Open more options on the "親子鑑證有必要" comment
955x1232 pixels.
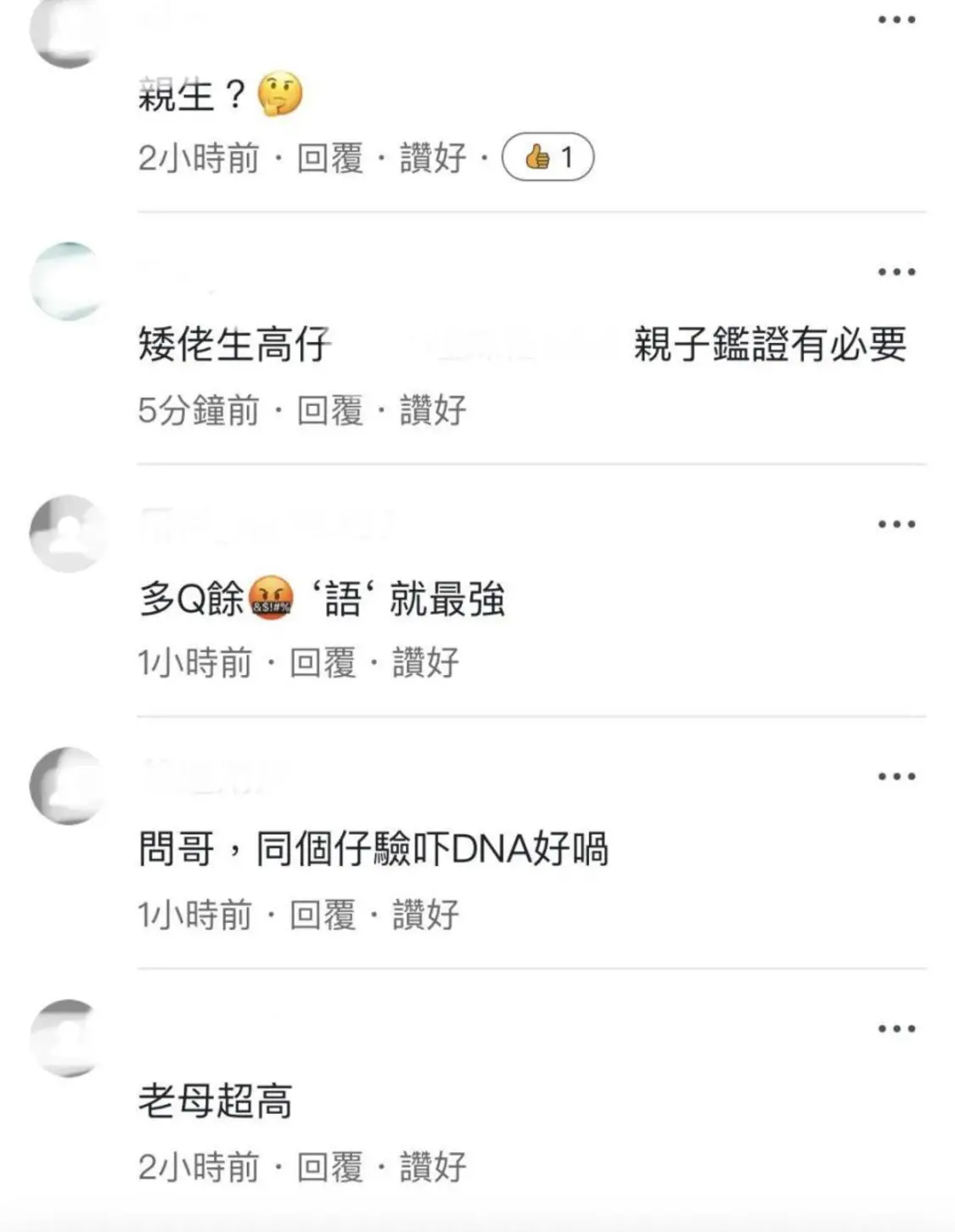click(x=896, y=272)
